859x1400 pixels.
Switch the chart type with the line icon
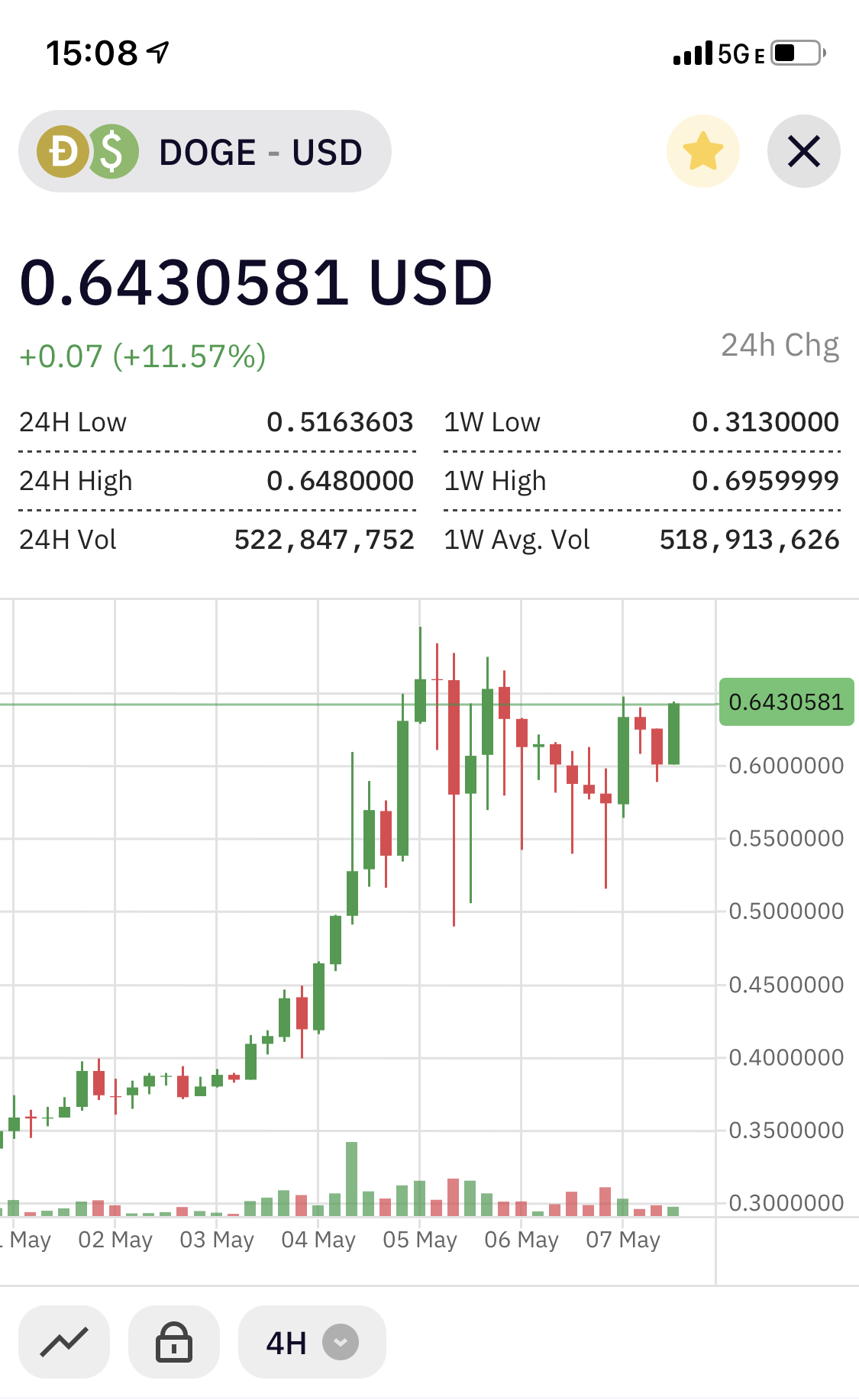coord(64,1342)
